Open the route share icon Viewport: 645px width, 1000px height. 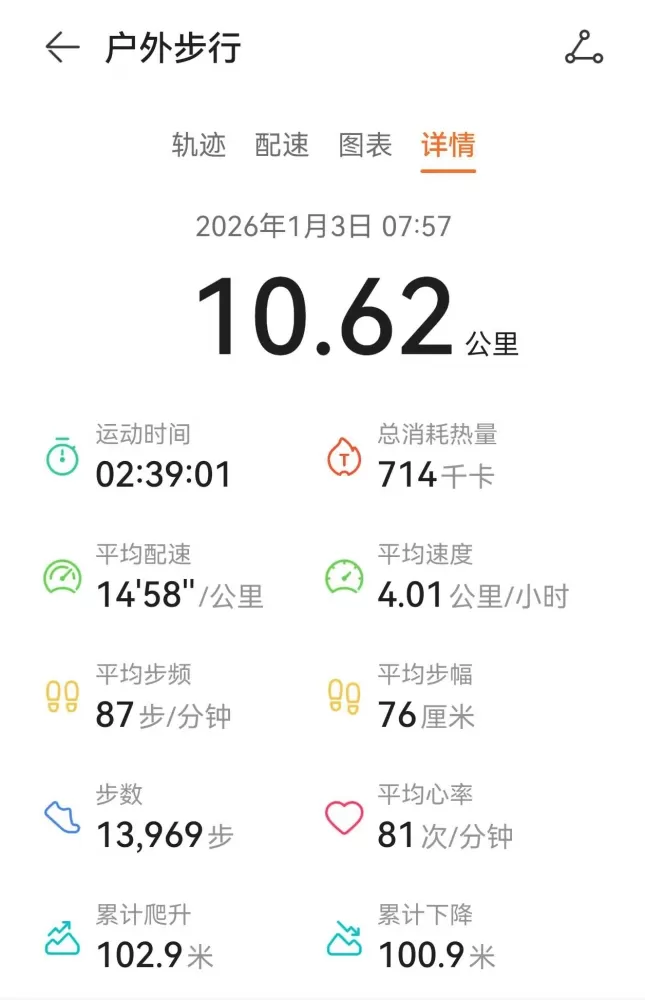(x=583, y=48)
